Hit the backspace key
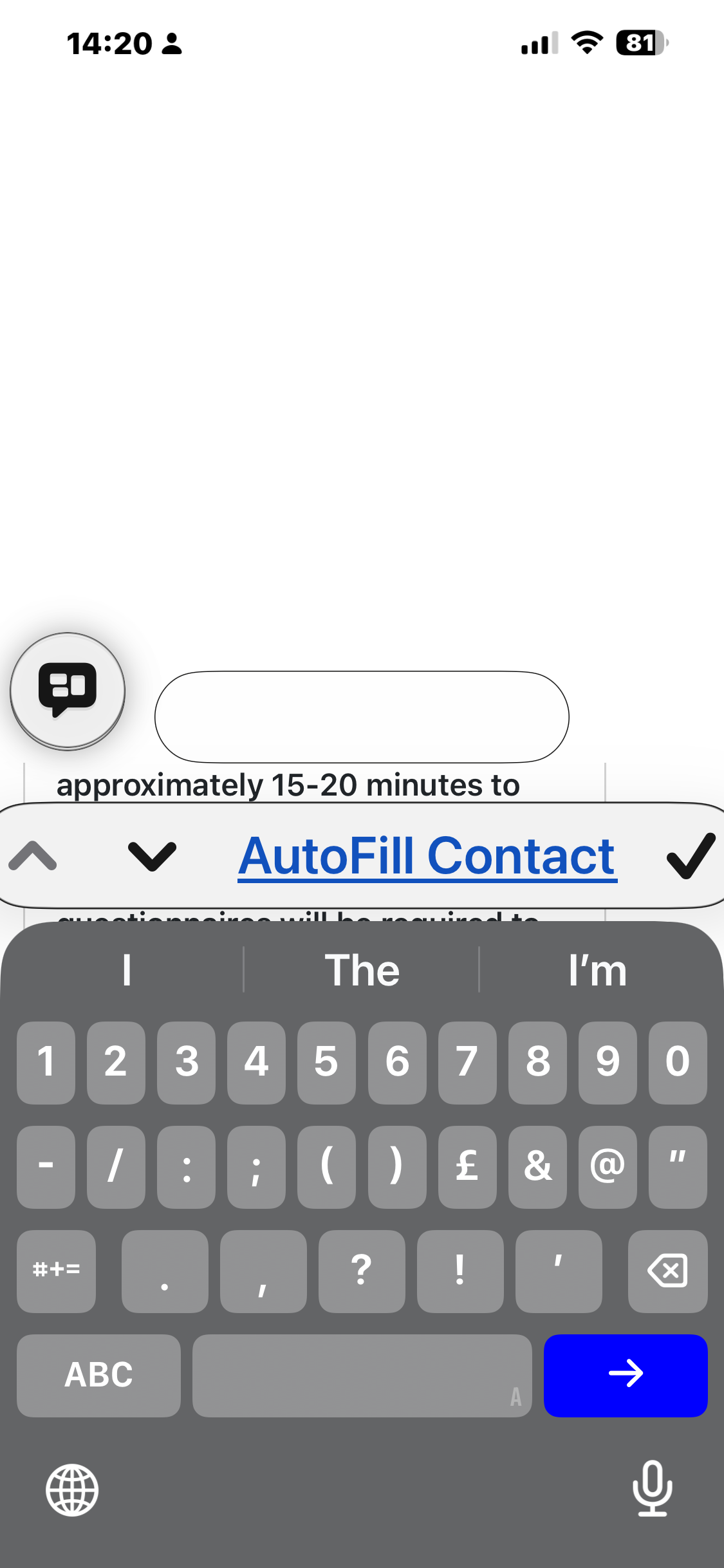The image size is (724, 1568). tap(667, 1271)
